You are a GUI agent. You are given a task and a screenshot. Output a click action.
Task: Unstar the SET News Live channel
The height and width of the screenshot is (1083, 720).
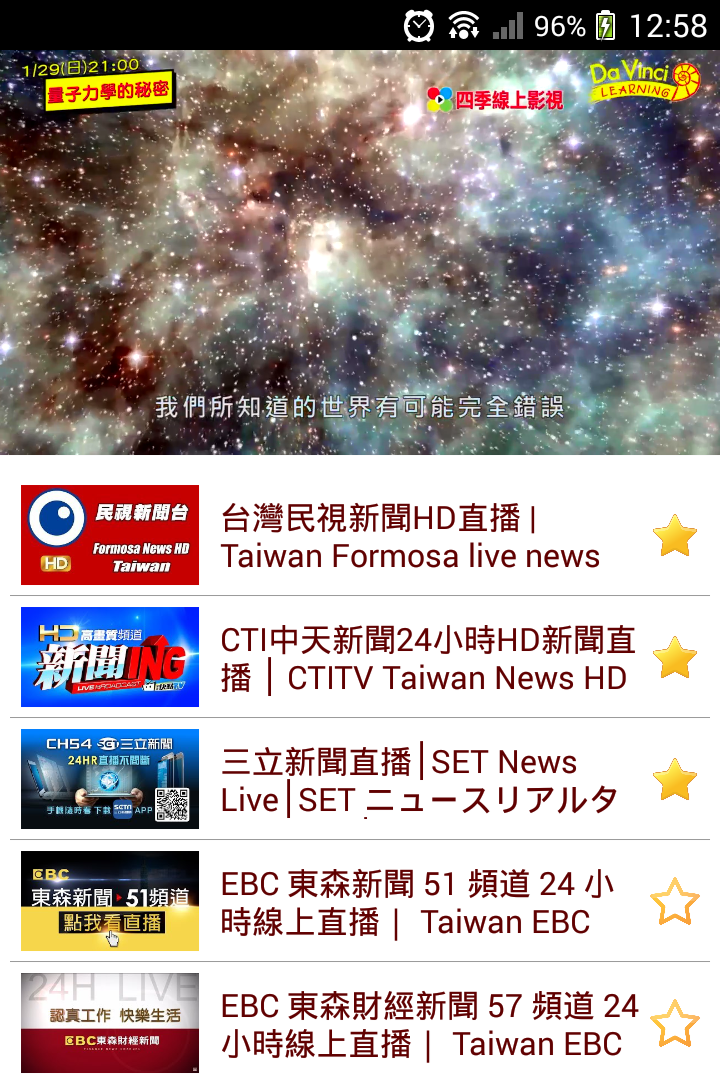(x=674, y=779)
